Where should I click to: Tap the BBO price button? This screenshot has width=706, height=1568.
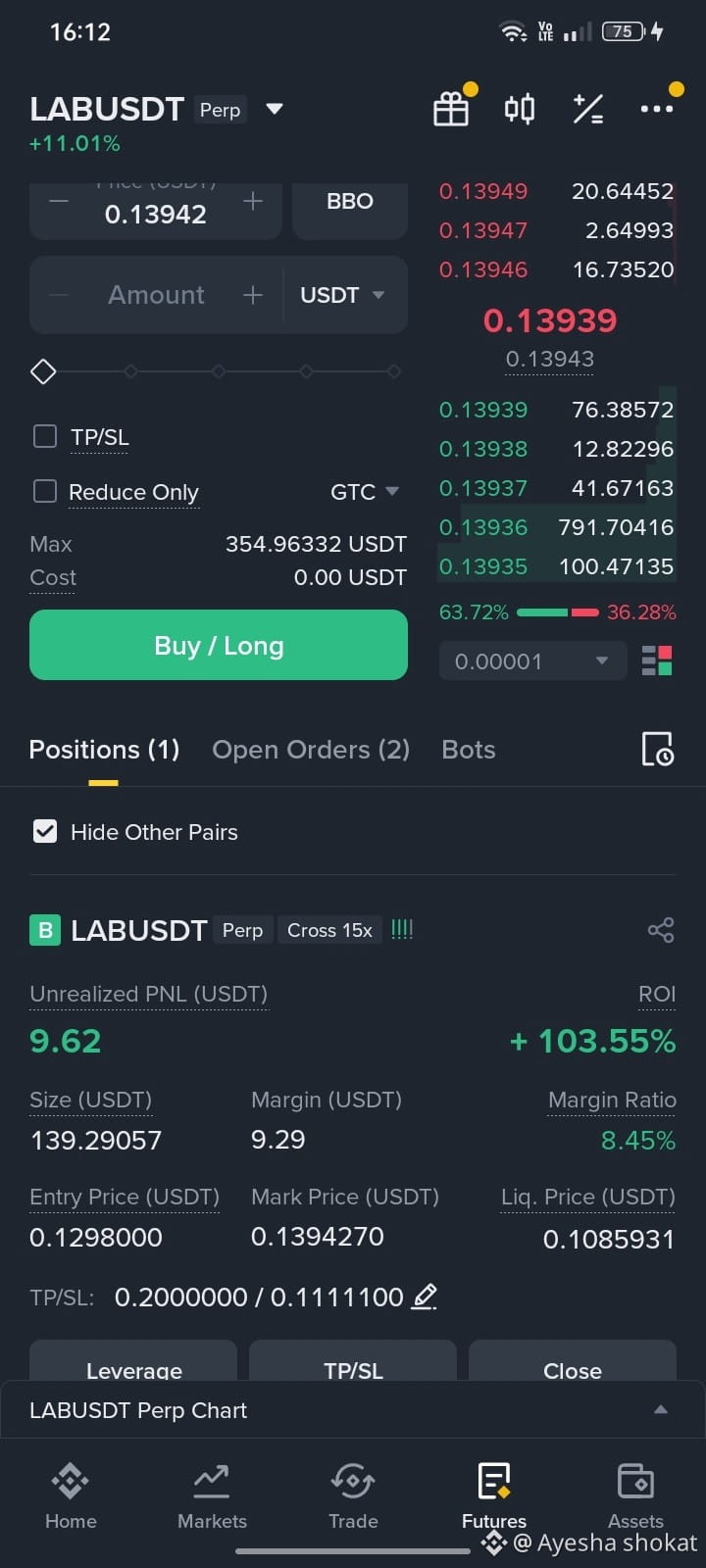pos(350,202)
